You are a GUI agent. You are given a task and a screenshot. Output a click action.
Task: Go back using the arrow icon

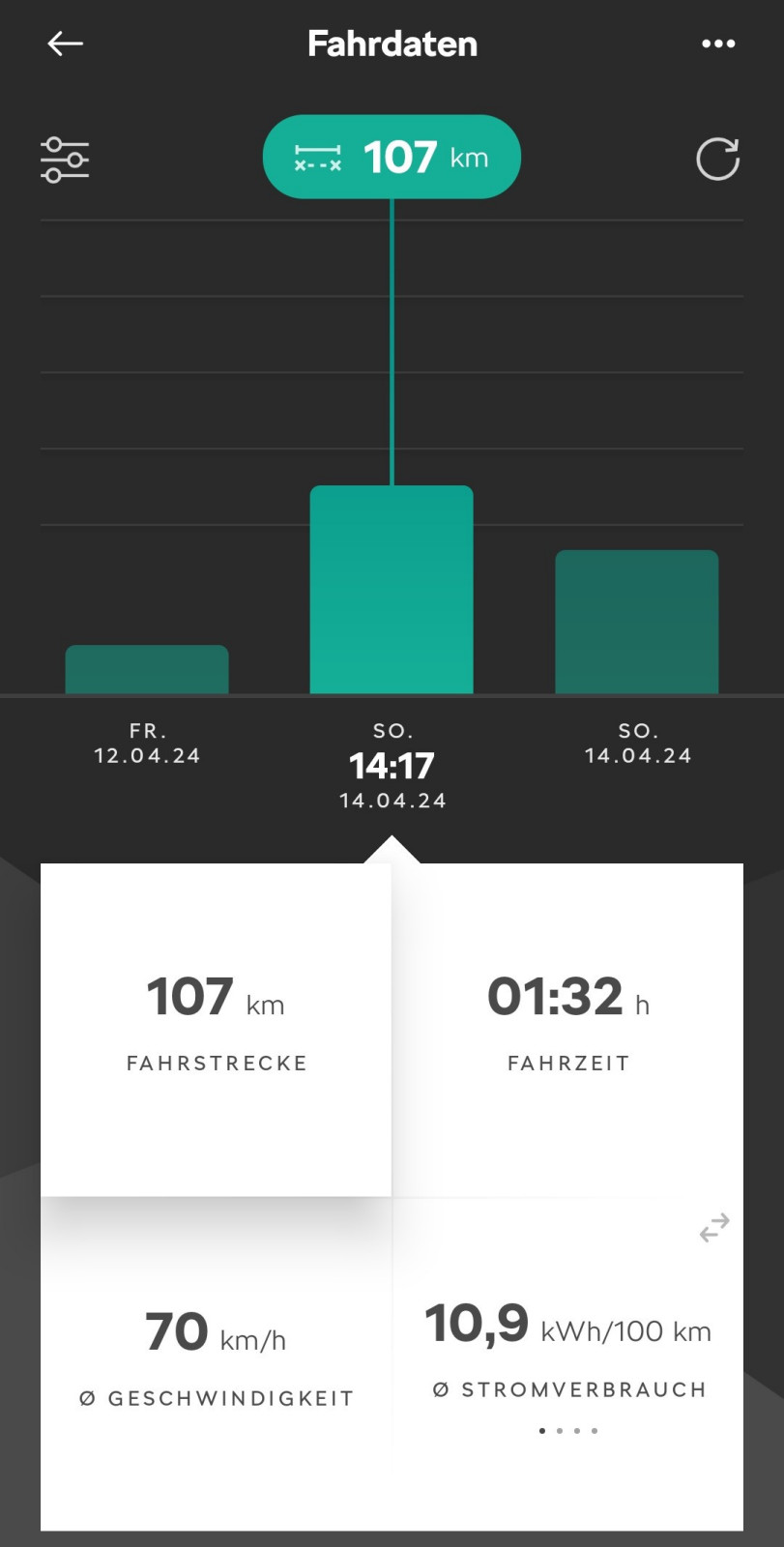(x=65, y=44)
